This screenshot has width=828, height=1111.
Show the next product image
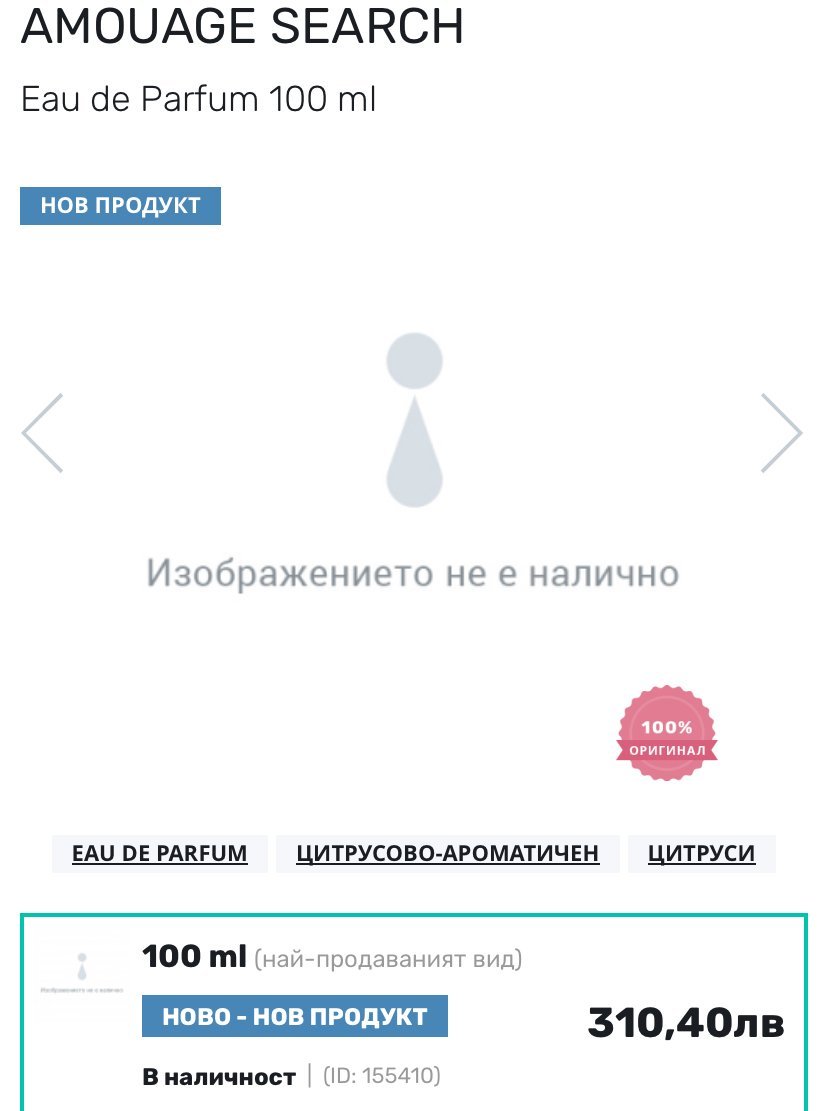[781, 433]
